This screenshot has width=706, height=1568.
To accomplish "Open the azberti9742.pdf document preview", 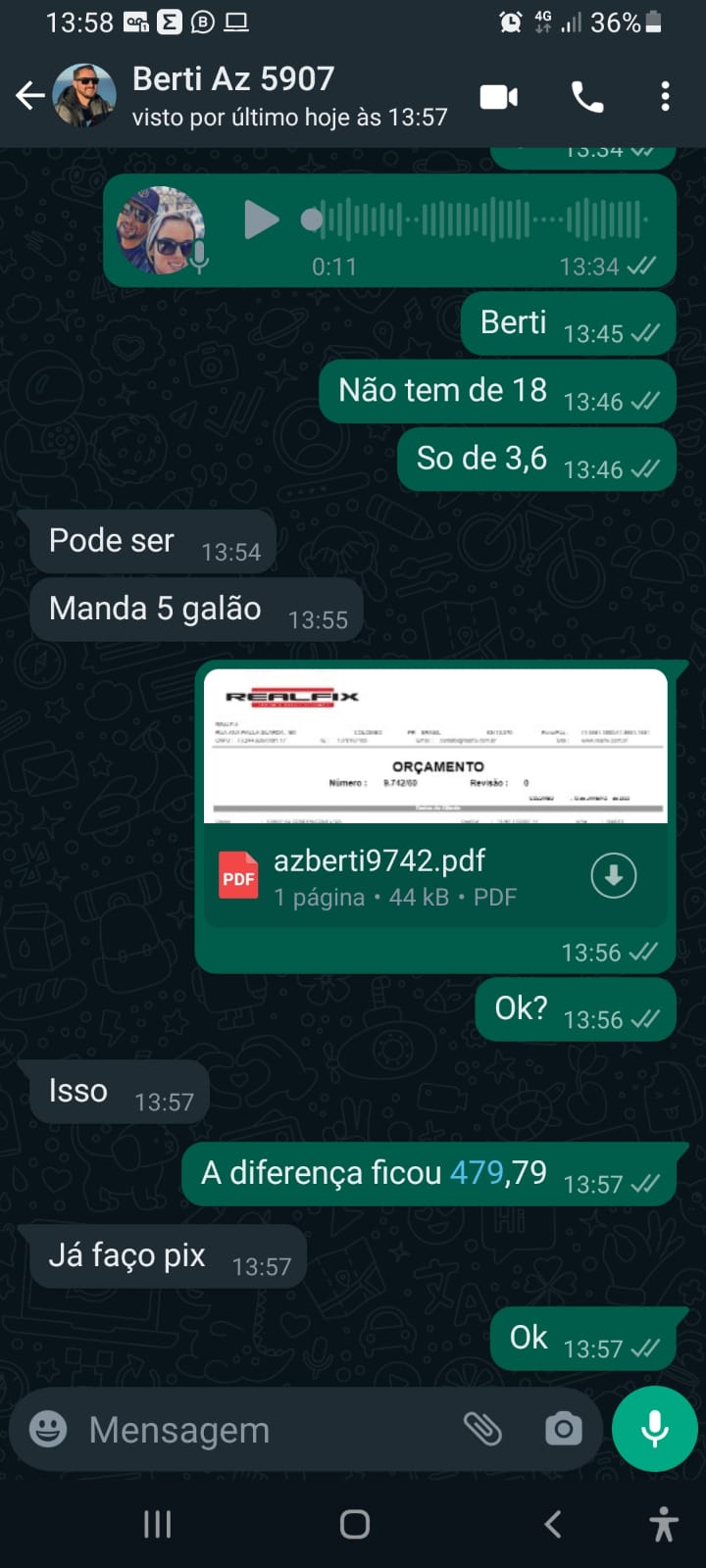I will [434, 747].
